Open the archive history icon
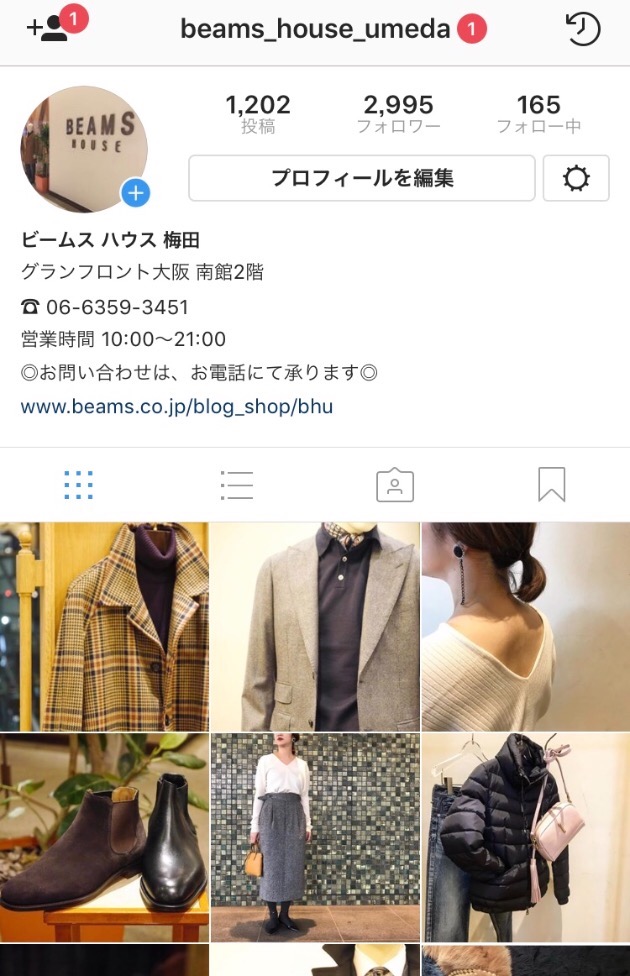This screenshot has width=630, height=976. 582,28
